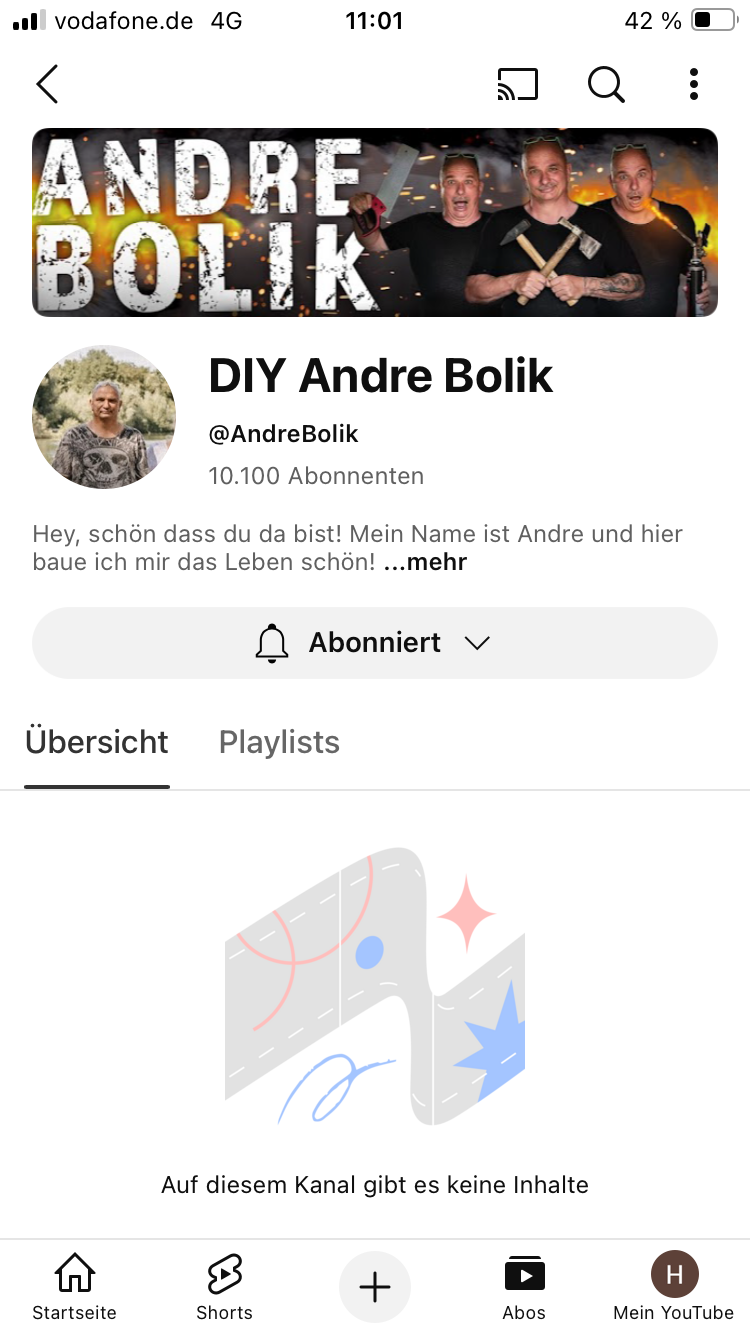Viewport: 750px width, 1334px height.
Task: Switch to the Playlists tab
Action: point(279,742)
